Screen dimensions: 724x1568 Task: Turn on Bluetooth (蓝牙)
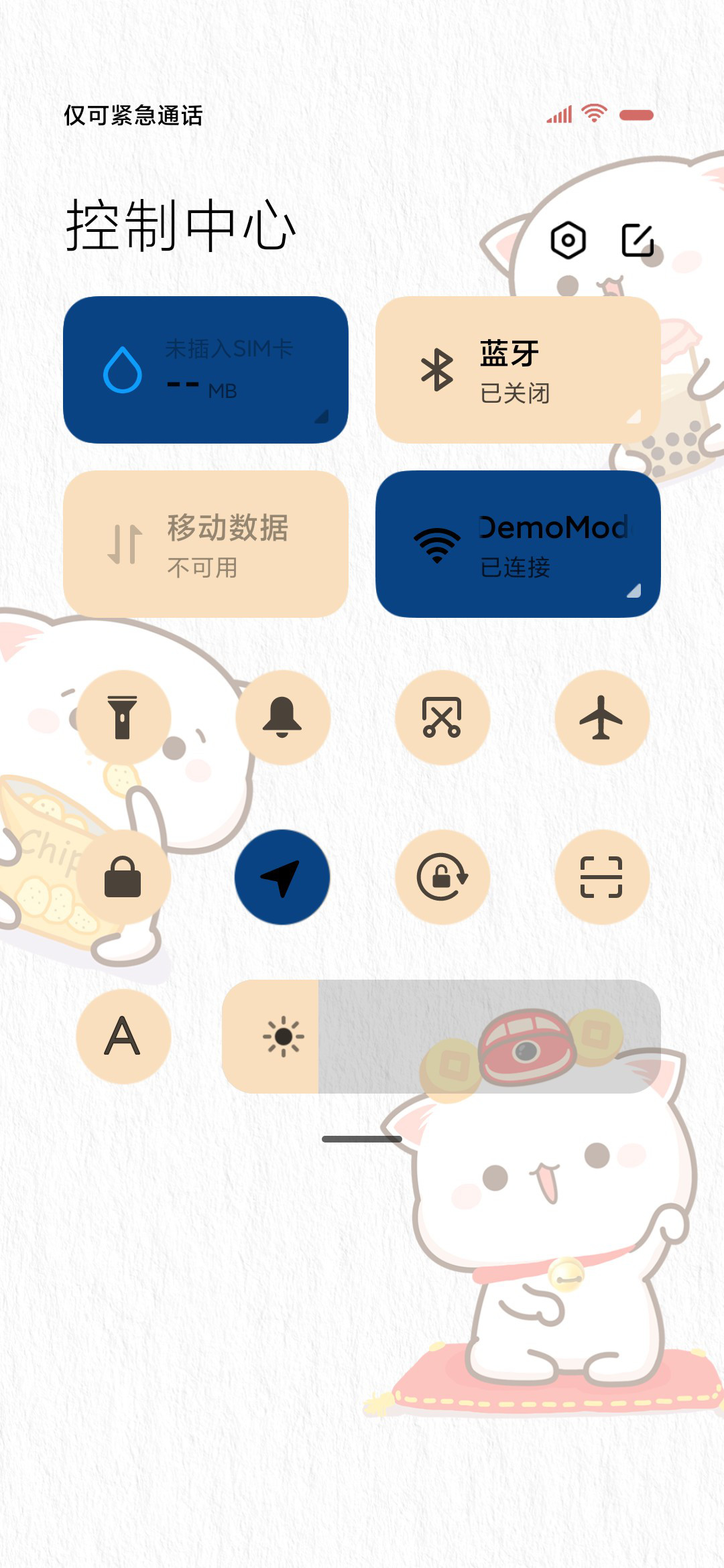pyautogui.click(x=518, y=370)
